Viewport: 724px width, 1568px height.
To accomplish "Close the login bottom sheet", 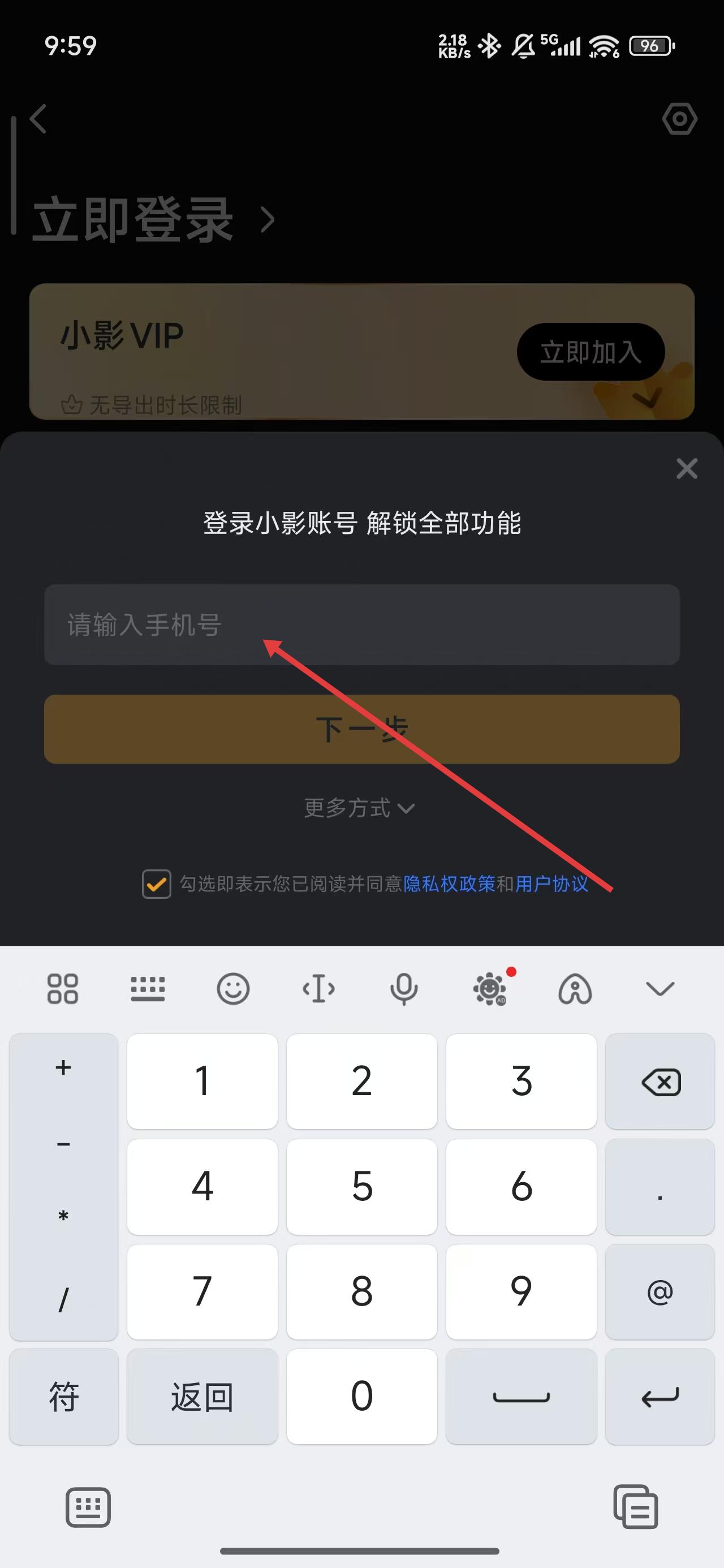I will 686,469.
